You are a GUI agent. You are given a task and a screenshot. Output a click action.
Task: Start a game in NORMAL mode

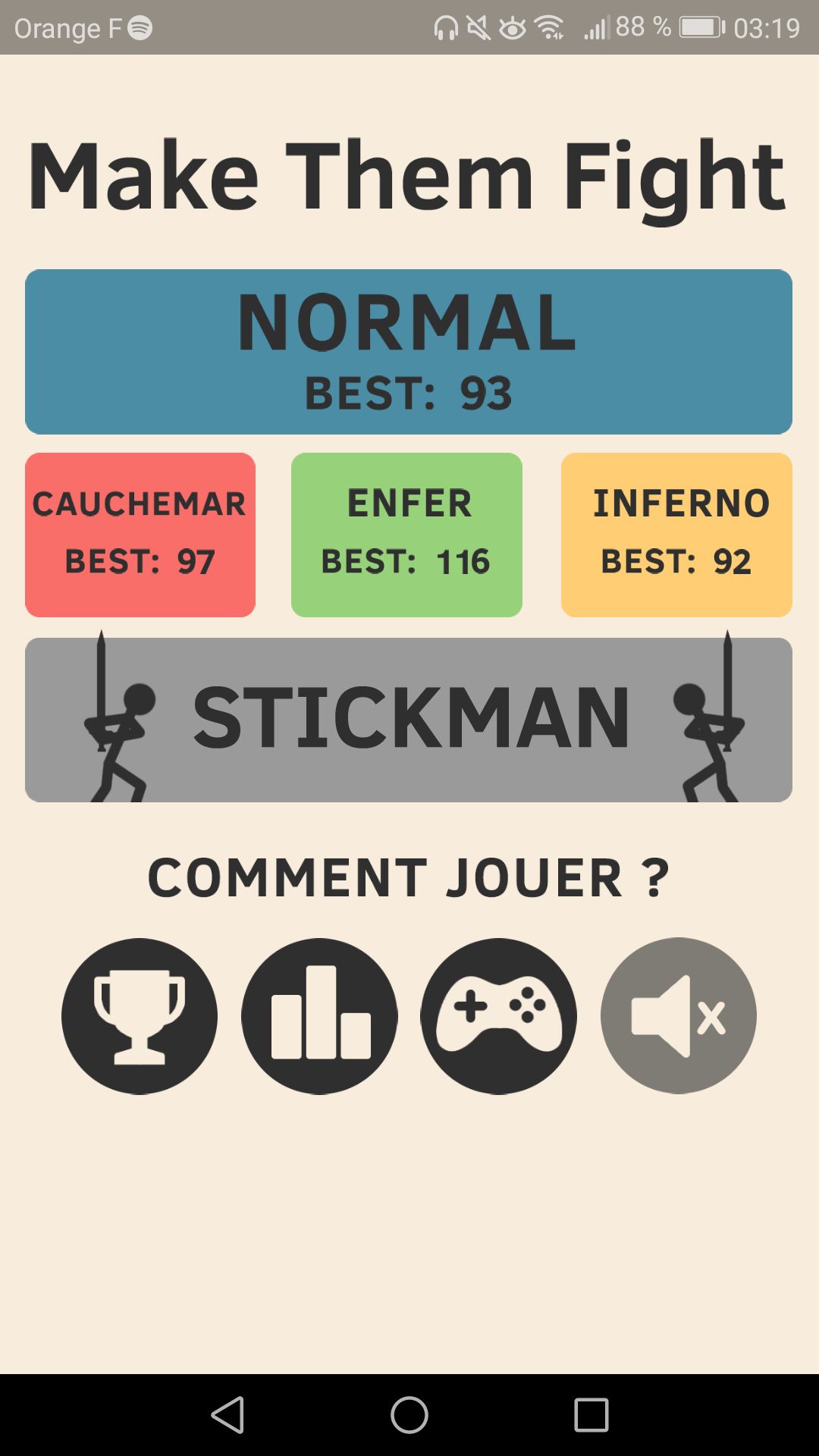coord(409,351)
